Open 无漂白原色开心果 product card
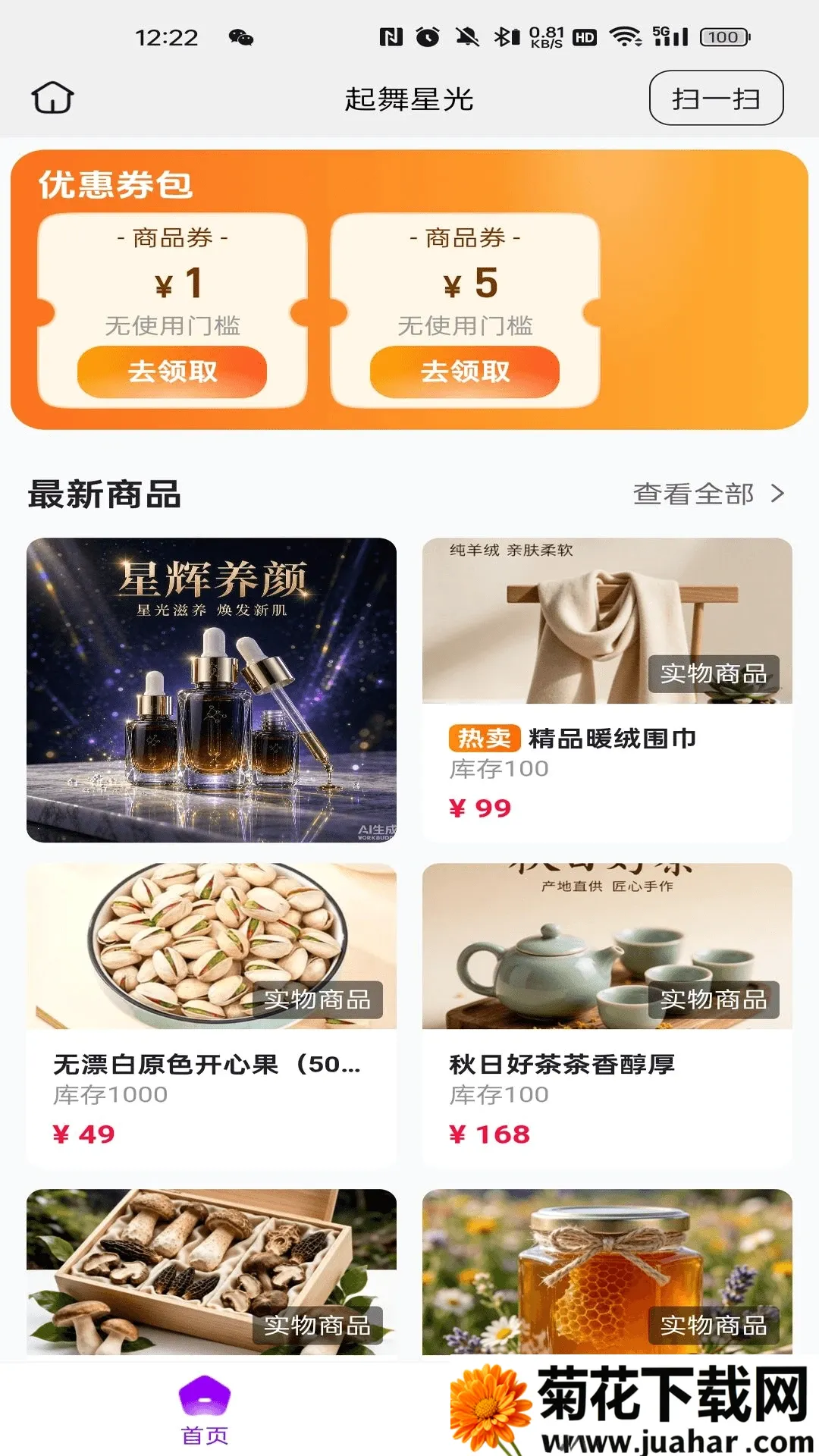The image size is (819, 1456). pyautogui.click(x=212, y=1015)
